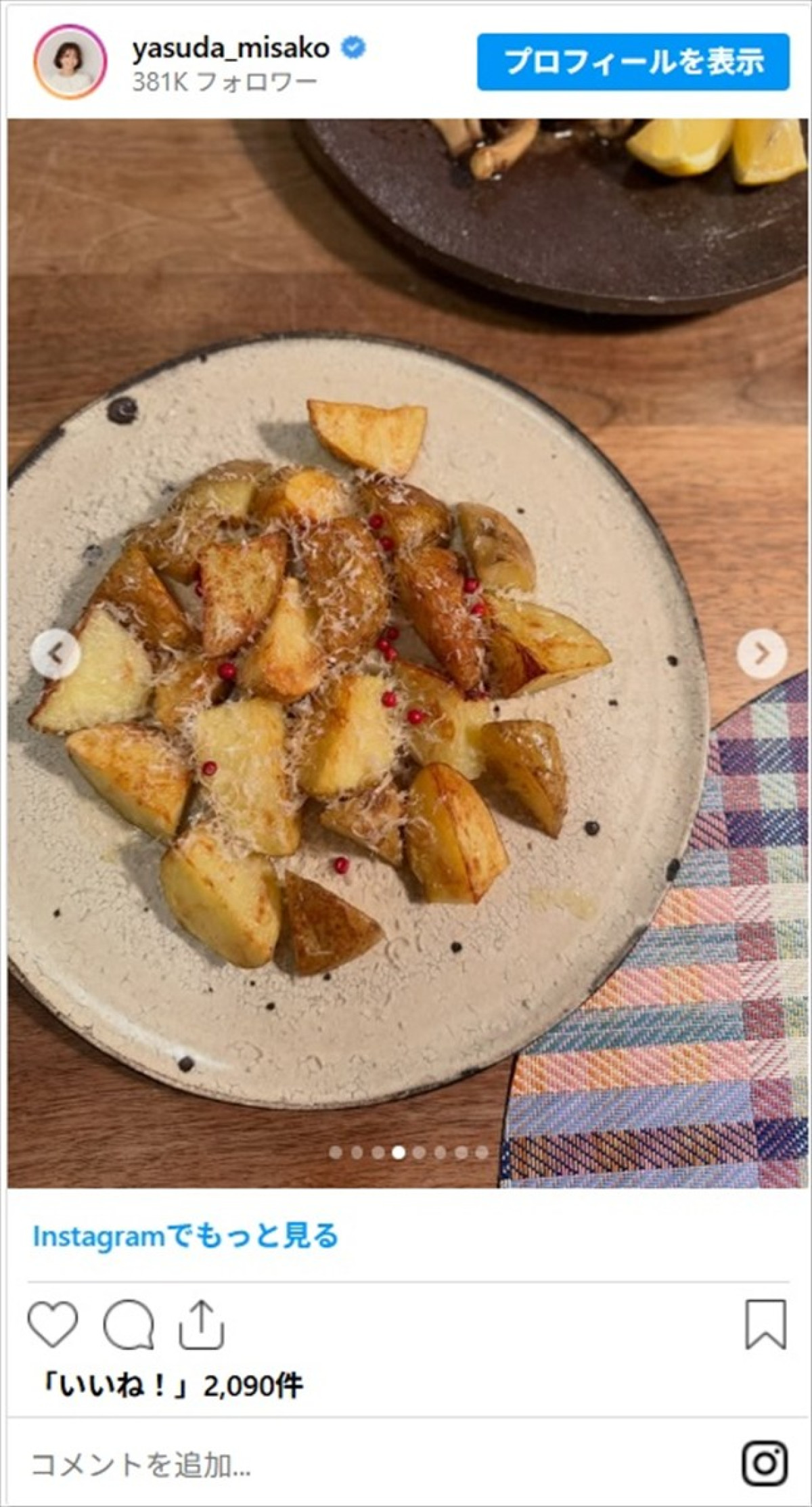Viewport: 812px width, 1507px height.
Task: Open yasuda_misako's profile picture
Action: click(70, 62)
